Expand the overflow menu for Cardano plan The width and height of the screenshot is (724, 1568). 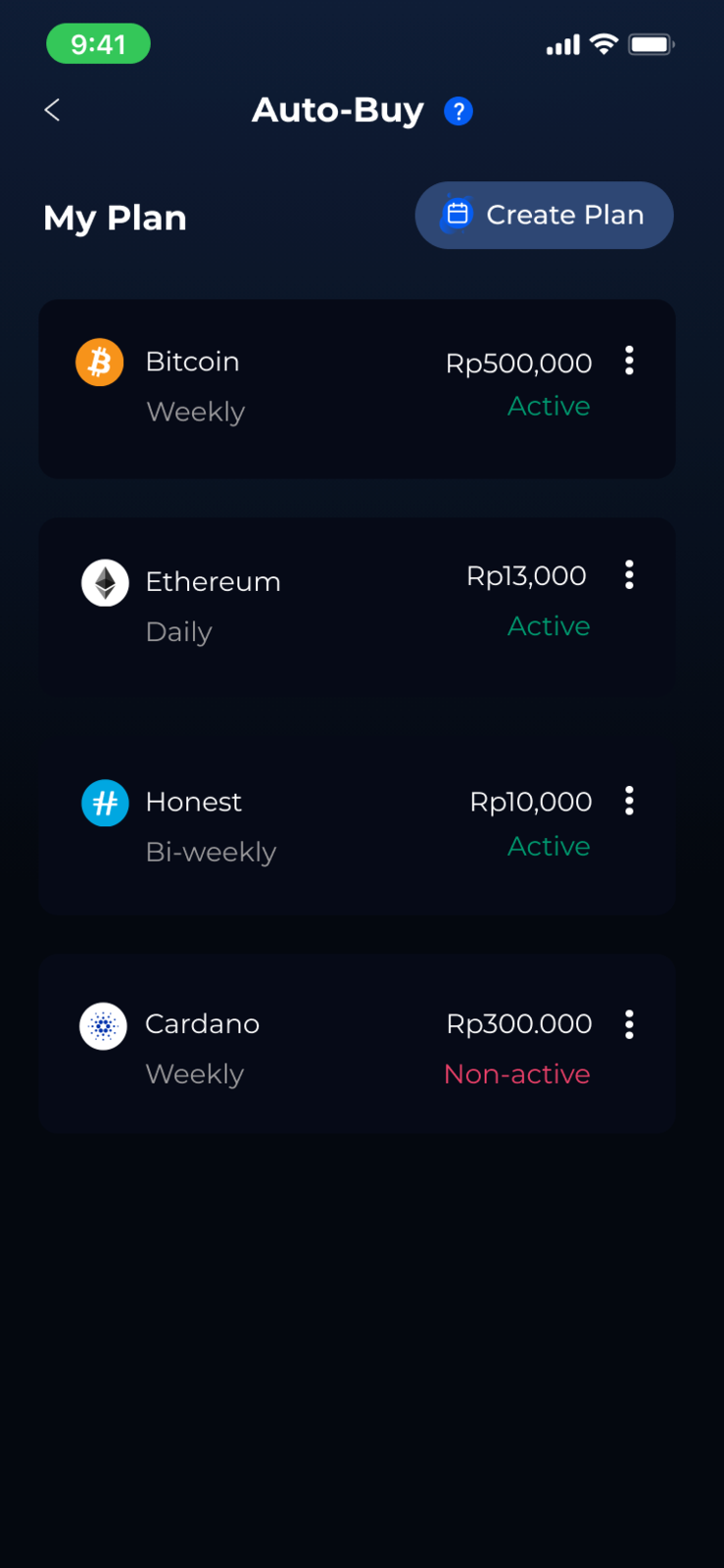click(x=629, y=1025)
